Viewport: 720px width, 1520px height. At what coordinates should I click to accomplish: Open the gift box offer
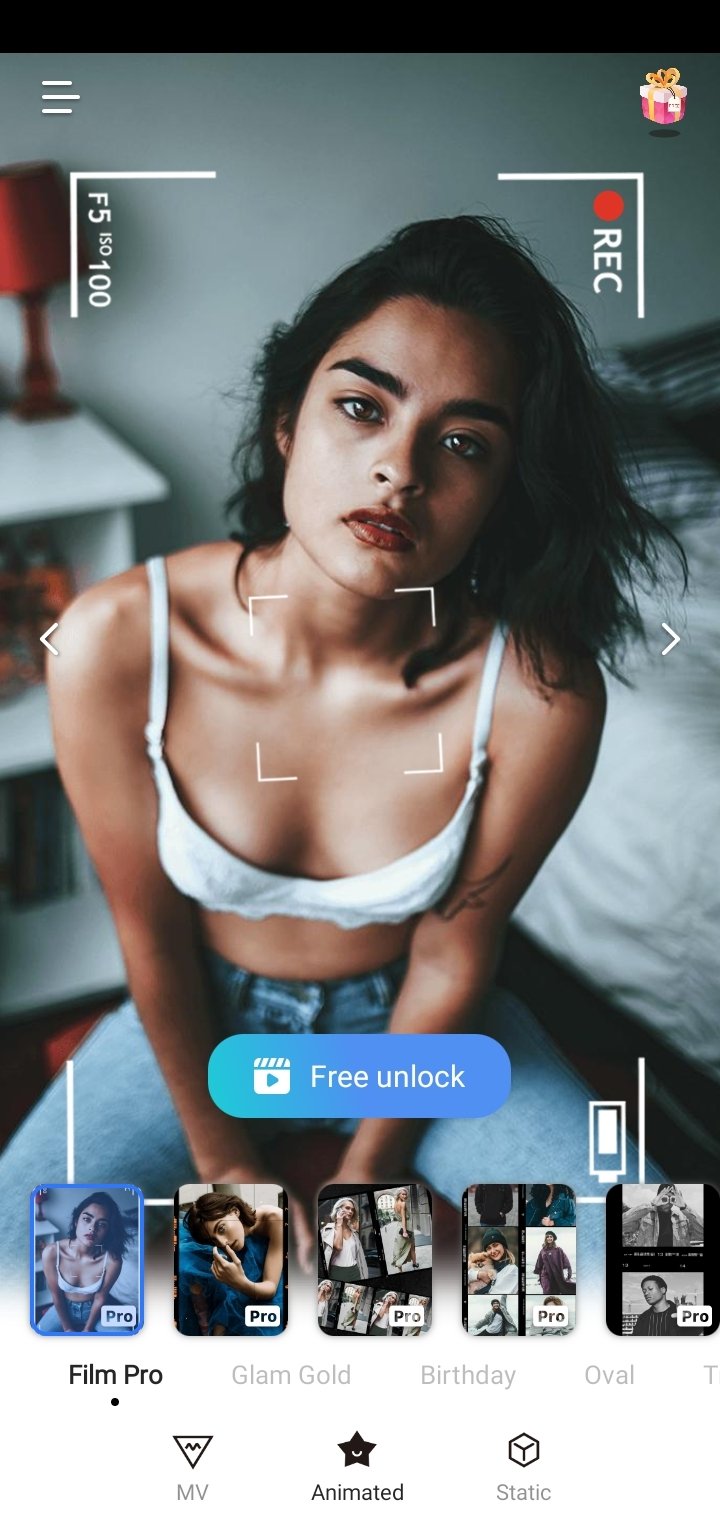click(x=663, y=101)
